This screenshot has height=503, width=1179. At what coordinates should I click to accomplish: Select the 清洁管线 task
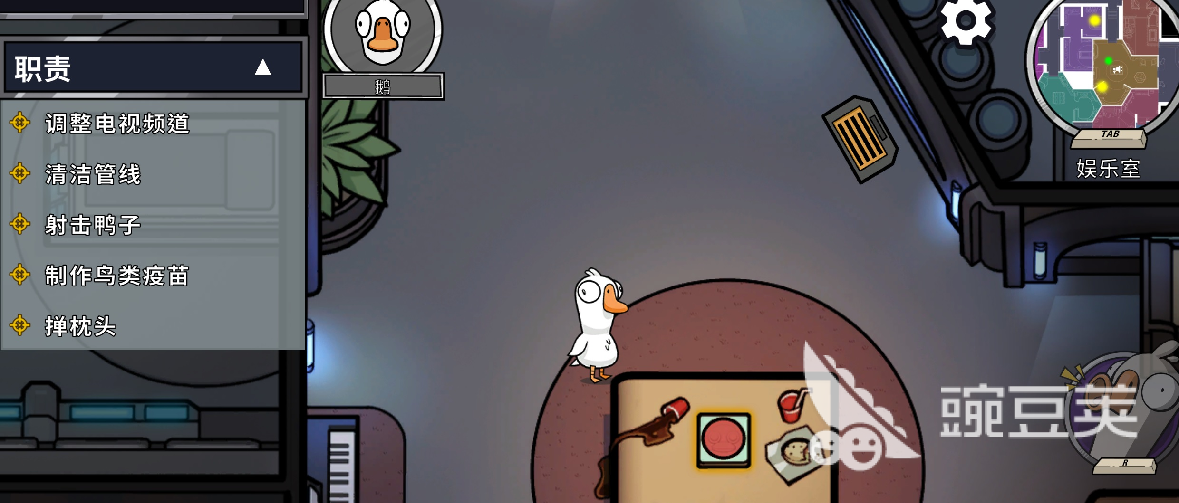coord(92,175)
